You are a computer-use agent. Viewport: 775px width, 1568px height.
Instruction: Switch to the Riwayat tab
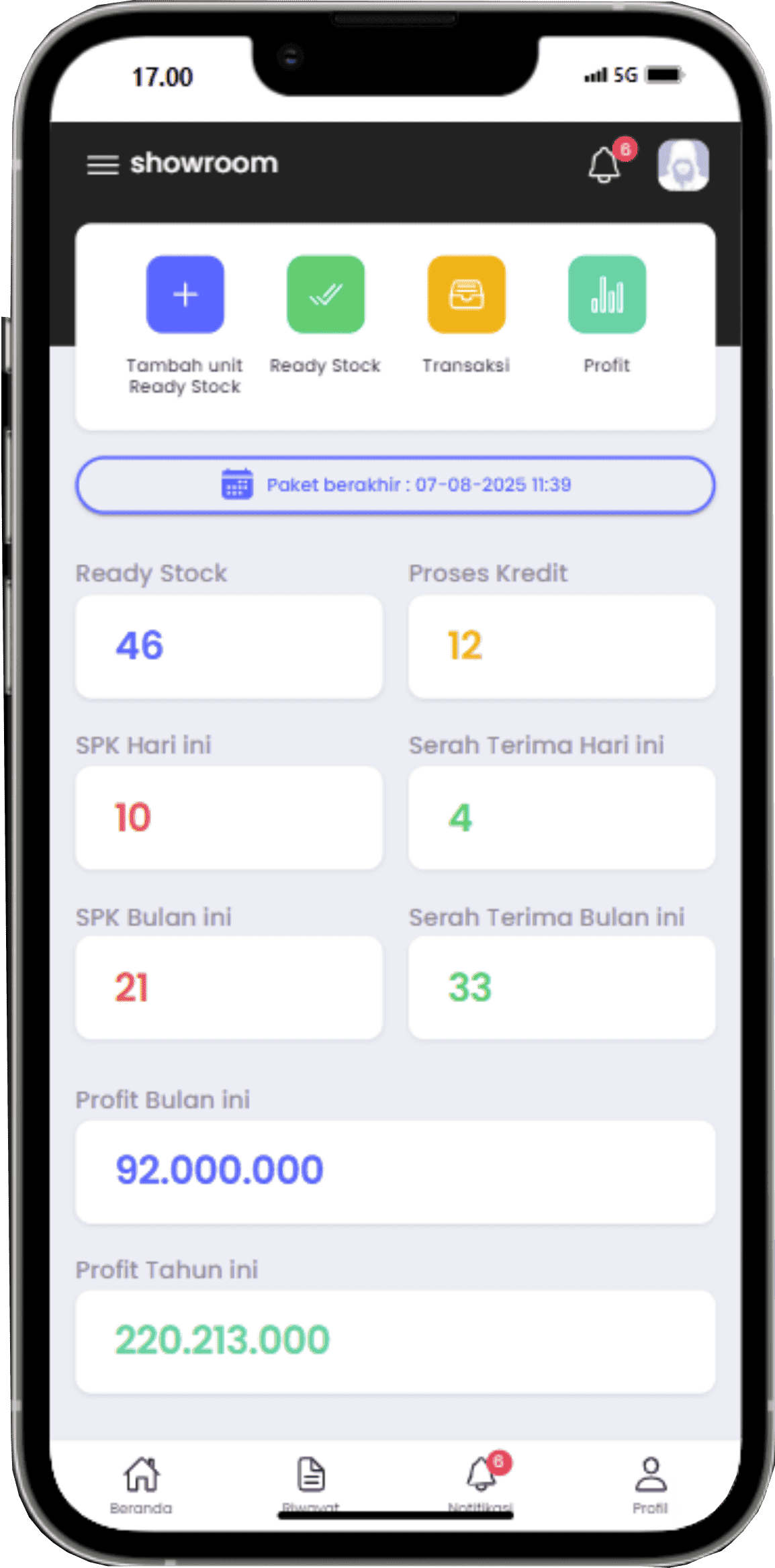tap(311, 1481)
